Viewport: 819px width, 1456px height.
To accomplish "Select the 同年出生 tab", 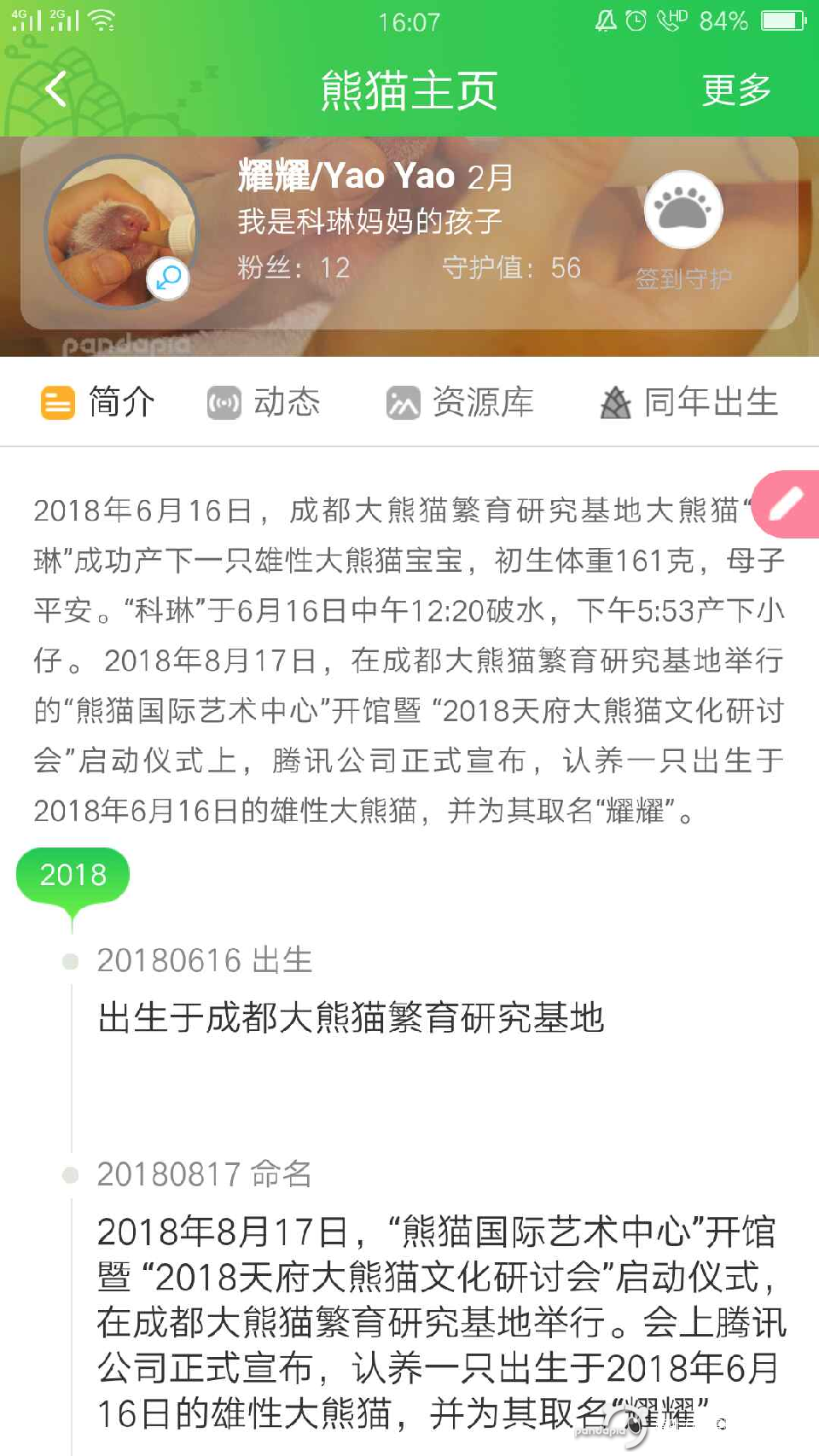I will pos(689,402).
